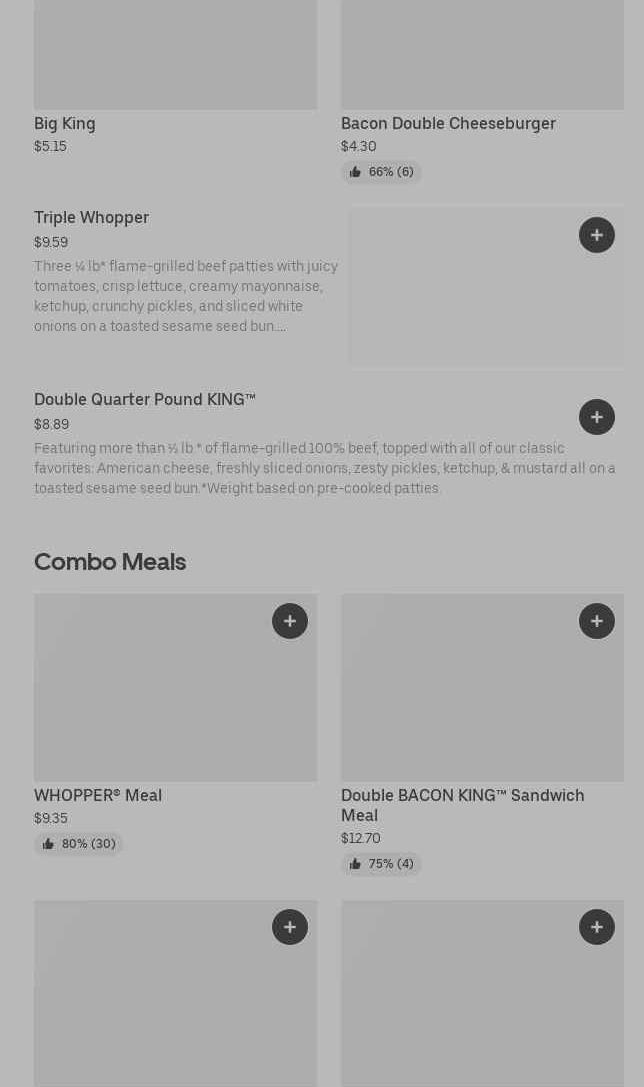Viewport: 644px width, 1087px height.
Task: Add Double Quarter Pound KING to cart
Action: click(596, 417)
